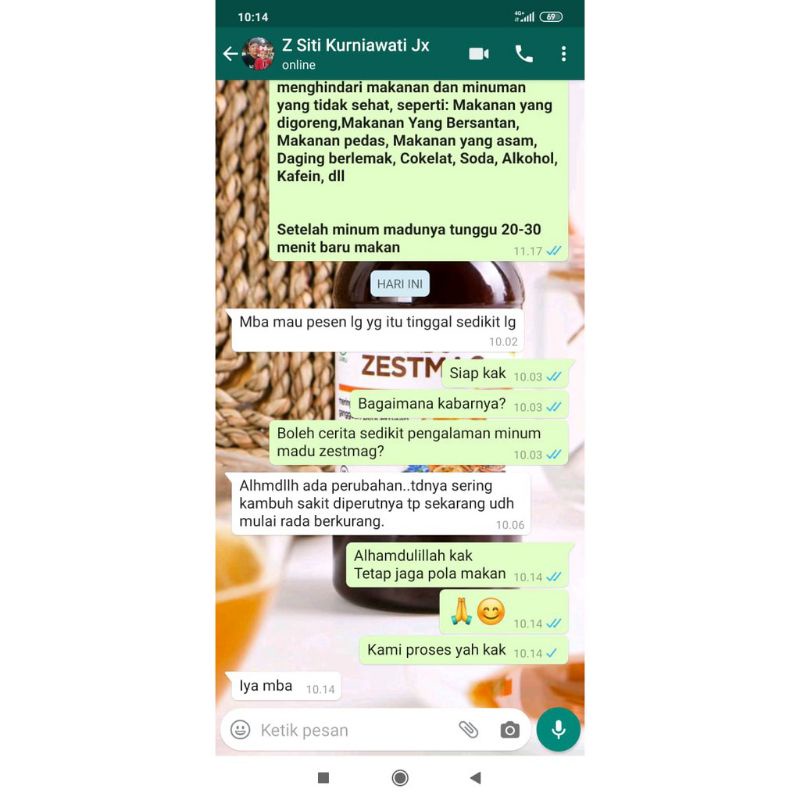Start a video call with Siti Kurniawati

(479, 54)
